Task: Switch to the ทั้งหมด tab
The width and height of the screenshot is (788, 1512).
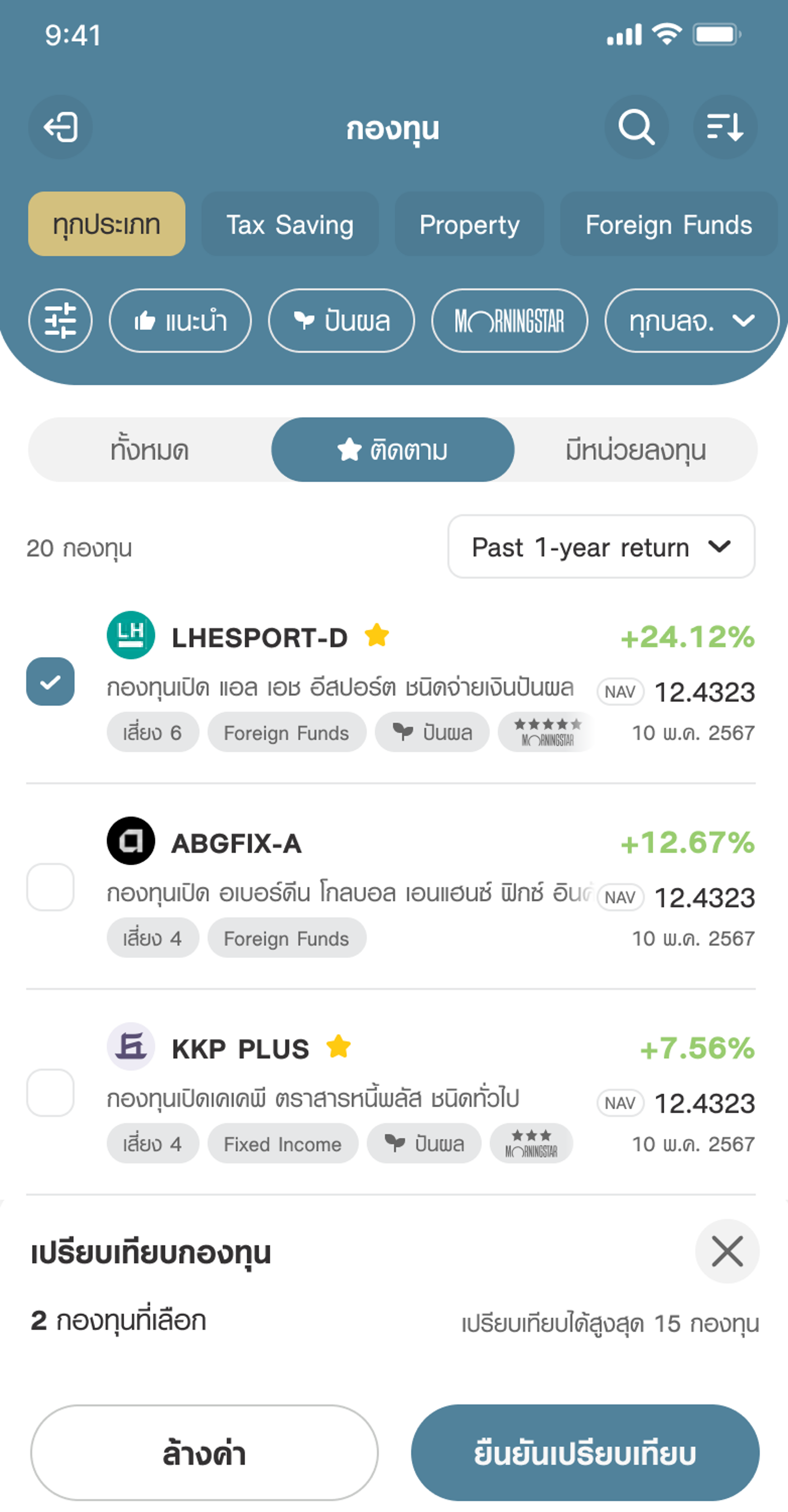Action: (x=150, y=450)
